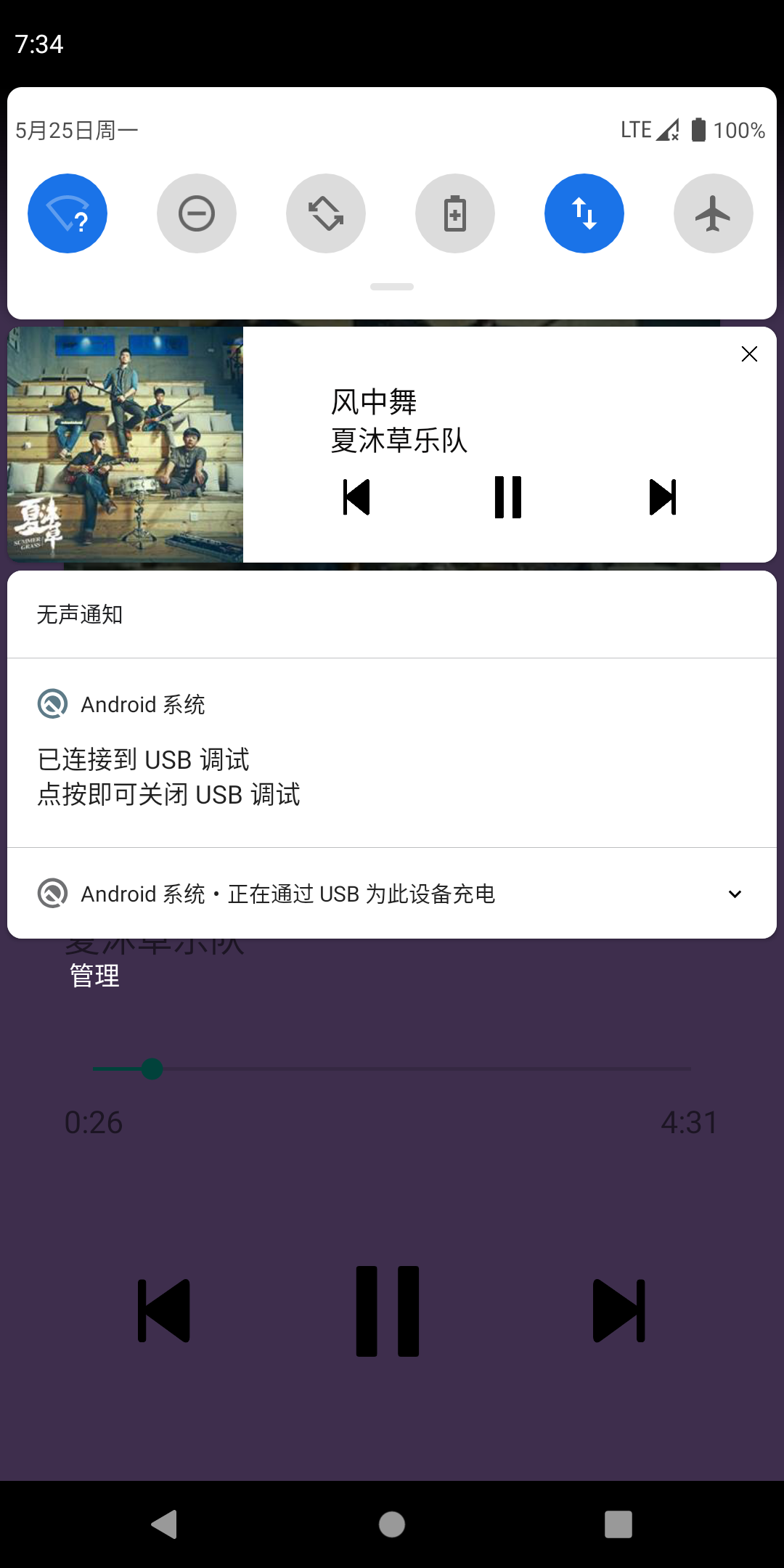Skip to previous track in media notification
784x1568 pixels.
tap(356, 497)
